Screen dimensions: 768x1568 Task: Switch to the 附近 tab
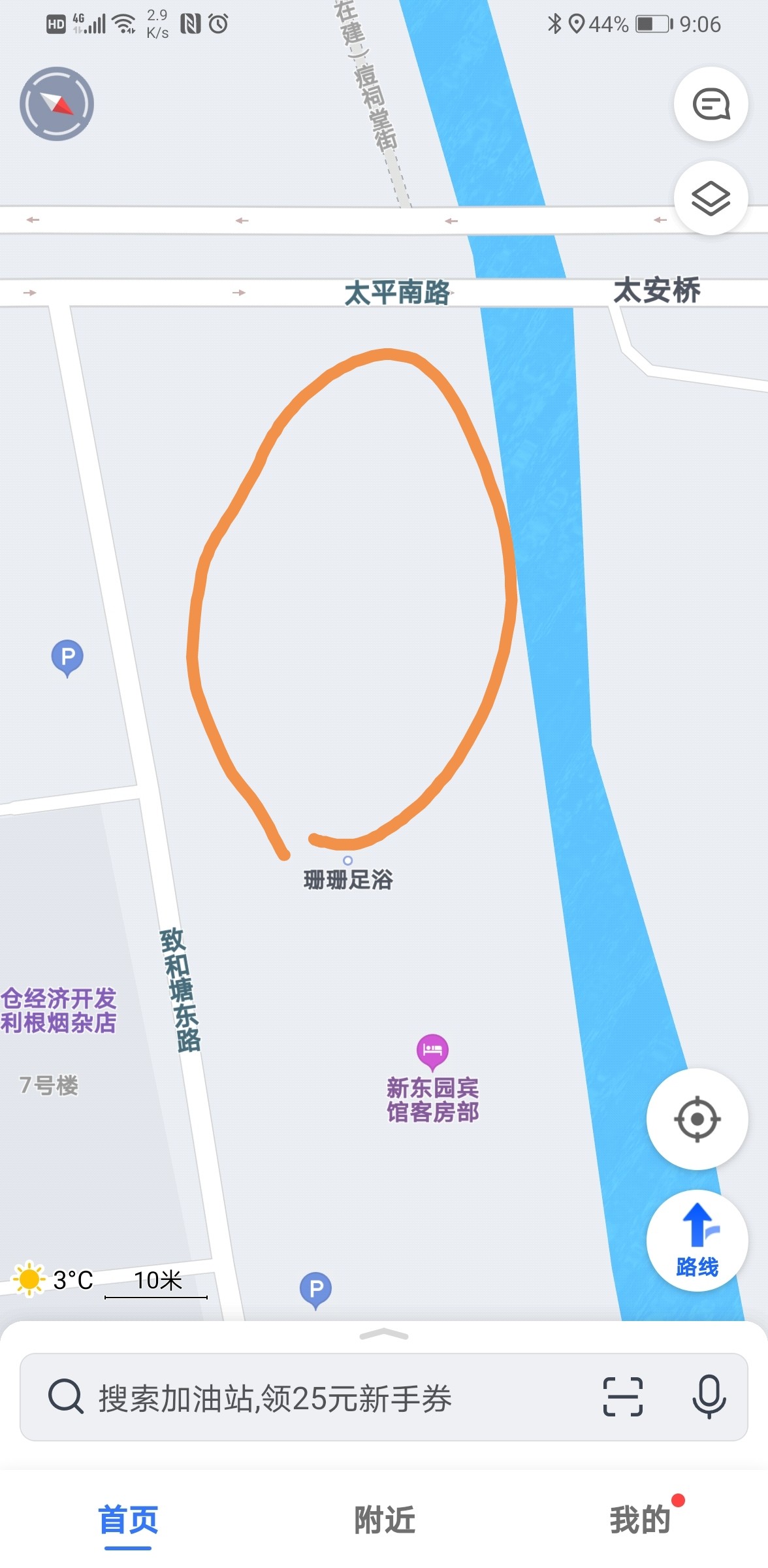pos(384,1520)
